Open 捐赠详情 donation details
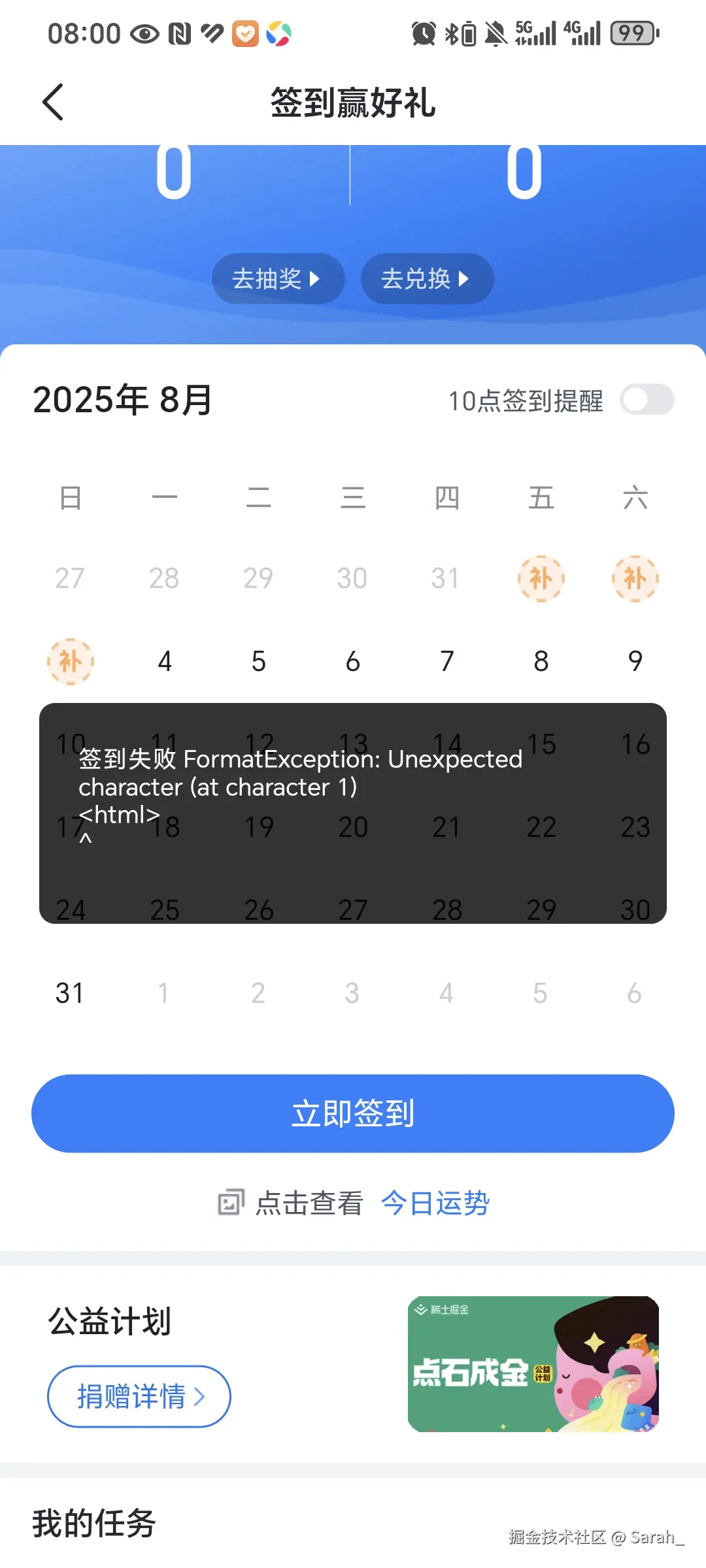Viewport: 706px width, 1568px height. click(139, 1396)
